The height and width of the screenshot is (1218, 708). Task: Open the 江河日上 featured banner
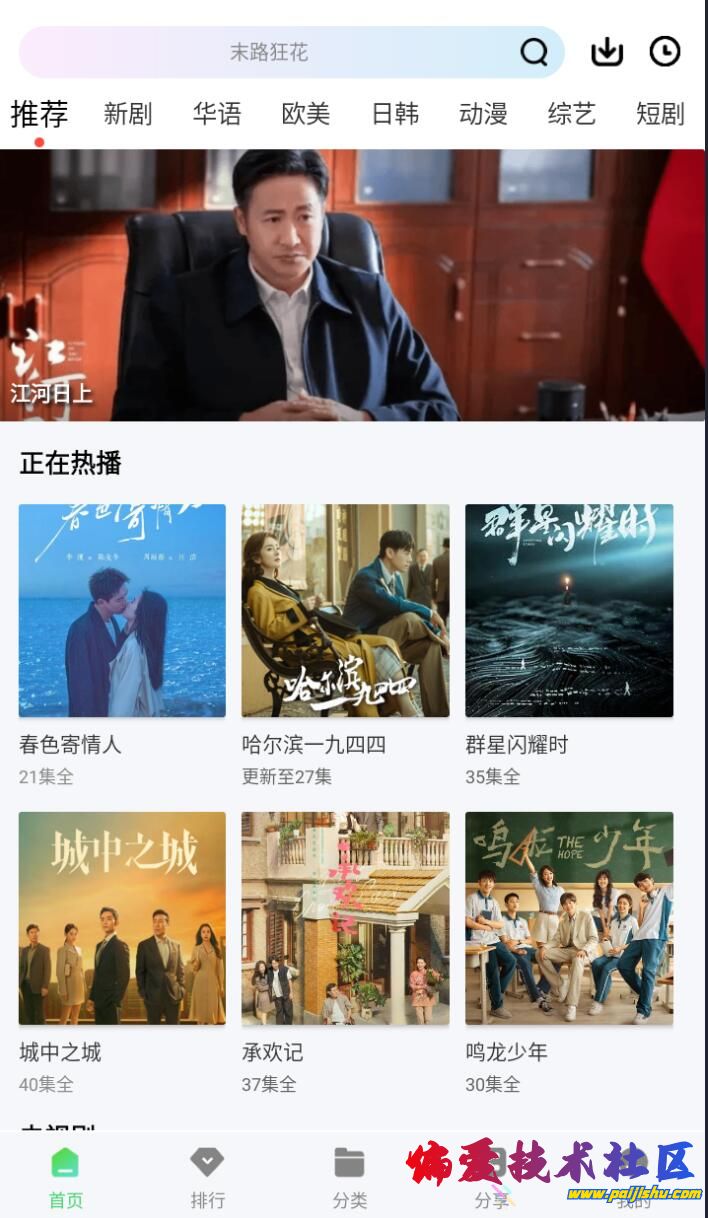[x=352, y=285]
